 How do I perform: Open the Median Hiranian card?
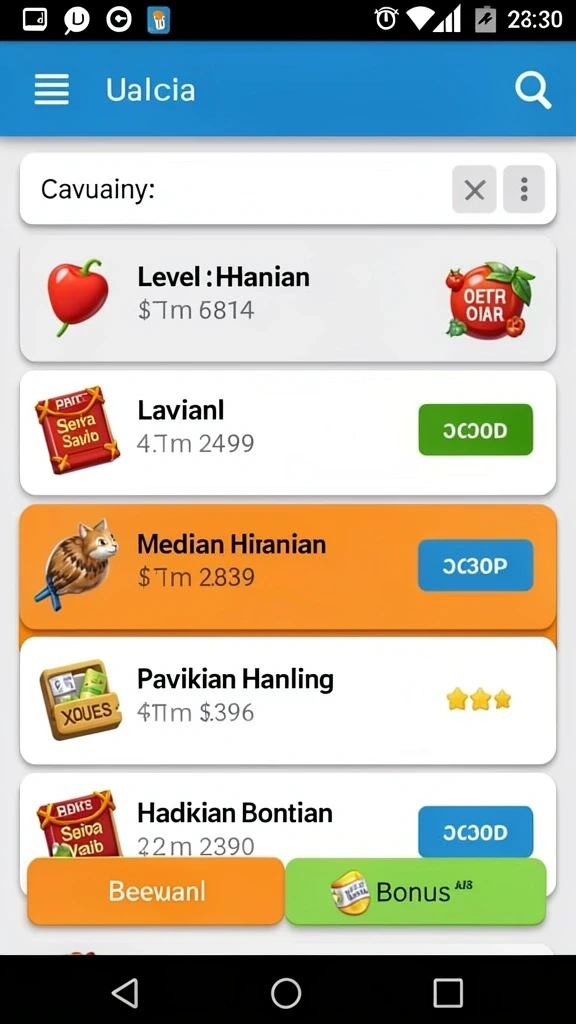point(288,567)
